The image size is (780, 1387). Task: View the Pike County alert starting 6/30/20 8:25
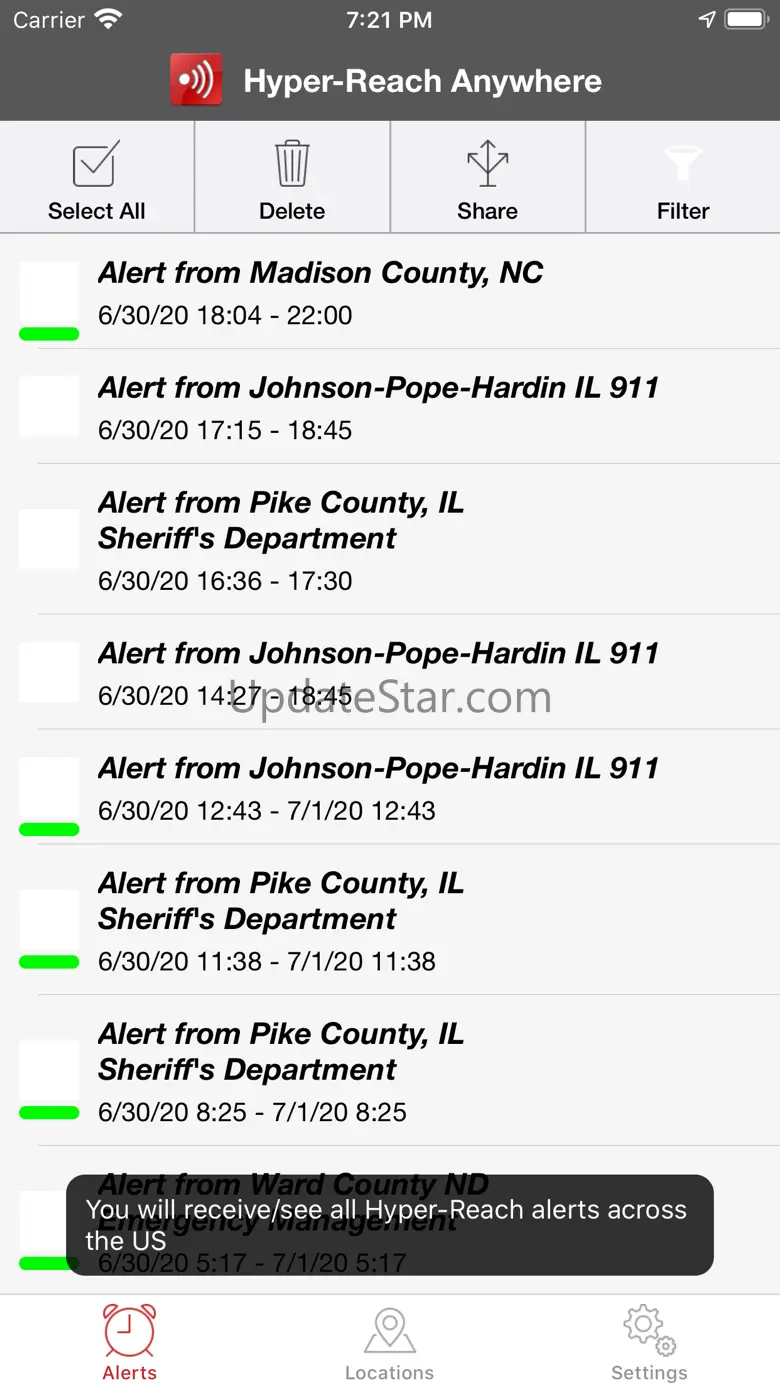click(x=400, y=1071)
